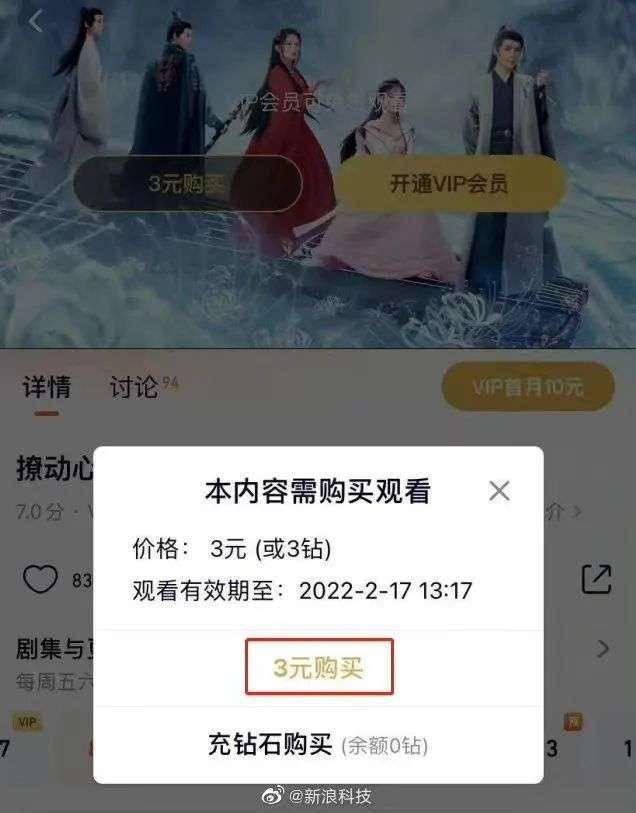Share the show via share icon
This screenshot has width=636, height=813.
click(x=596, y=579)
